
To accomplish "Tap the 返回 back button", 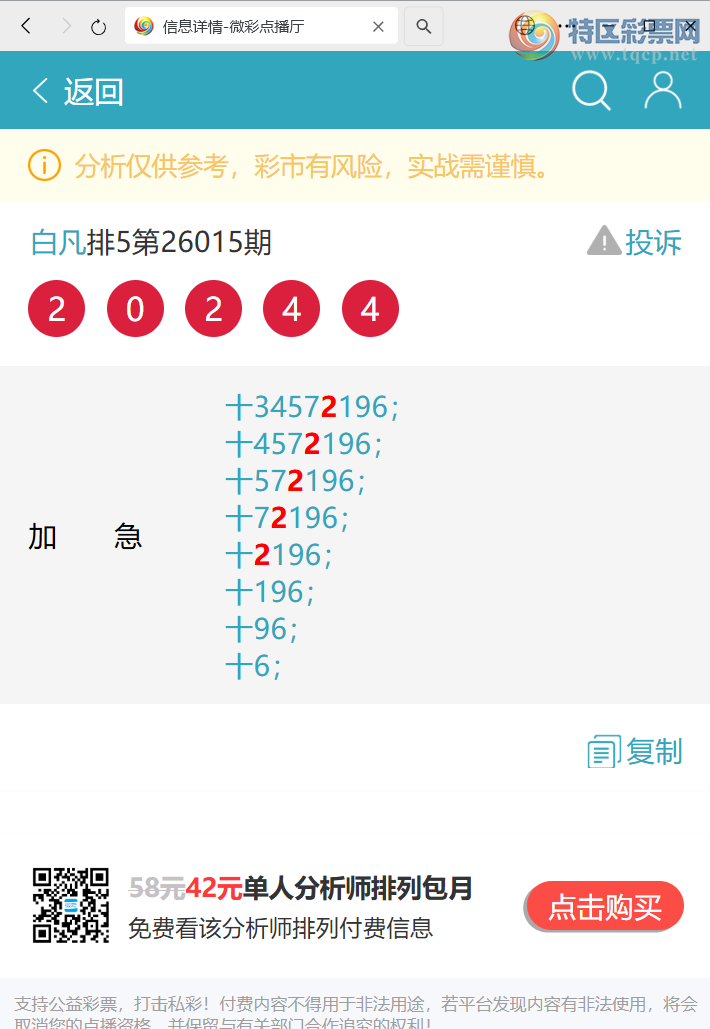I will pyautogui.click(x=78, y=92).
